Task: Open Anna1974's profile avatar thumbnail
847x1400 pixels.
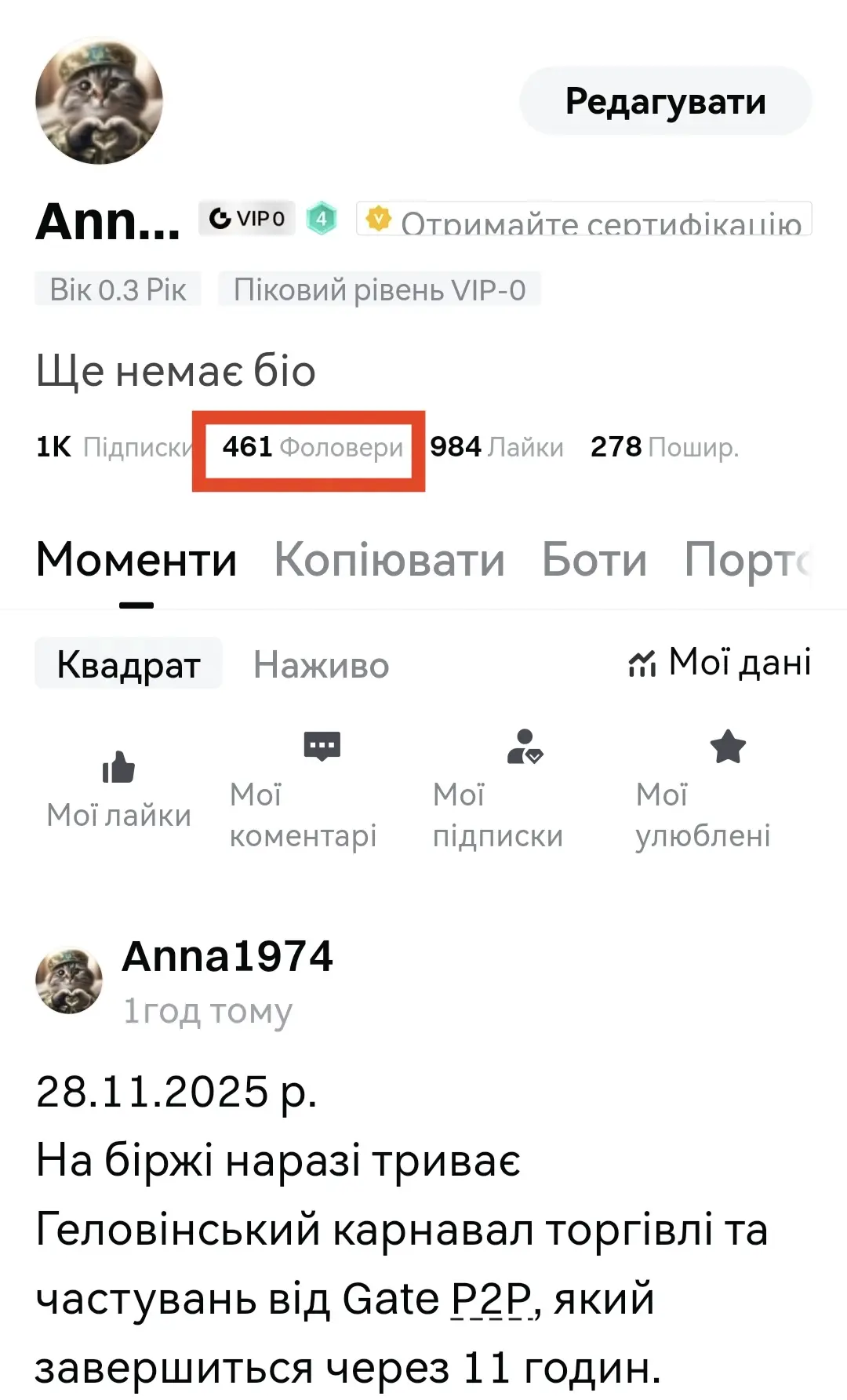Action: (x=71, y=980)
